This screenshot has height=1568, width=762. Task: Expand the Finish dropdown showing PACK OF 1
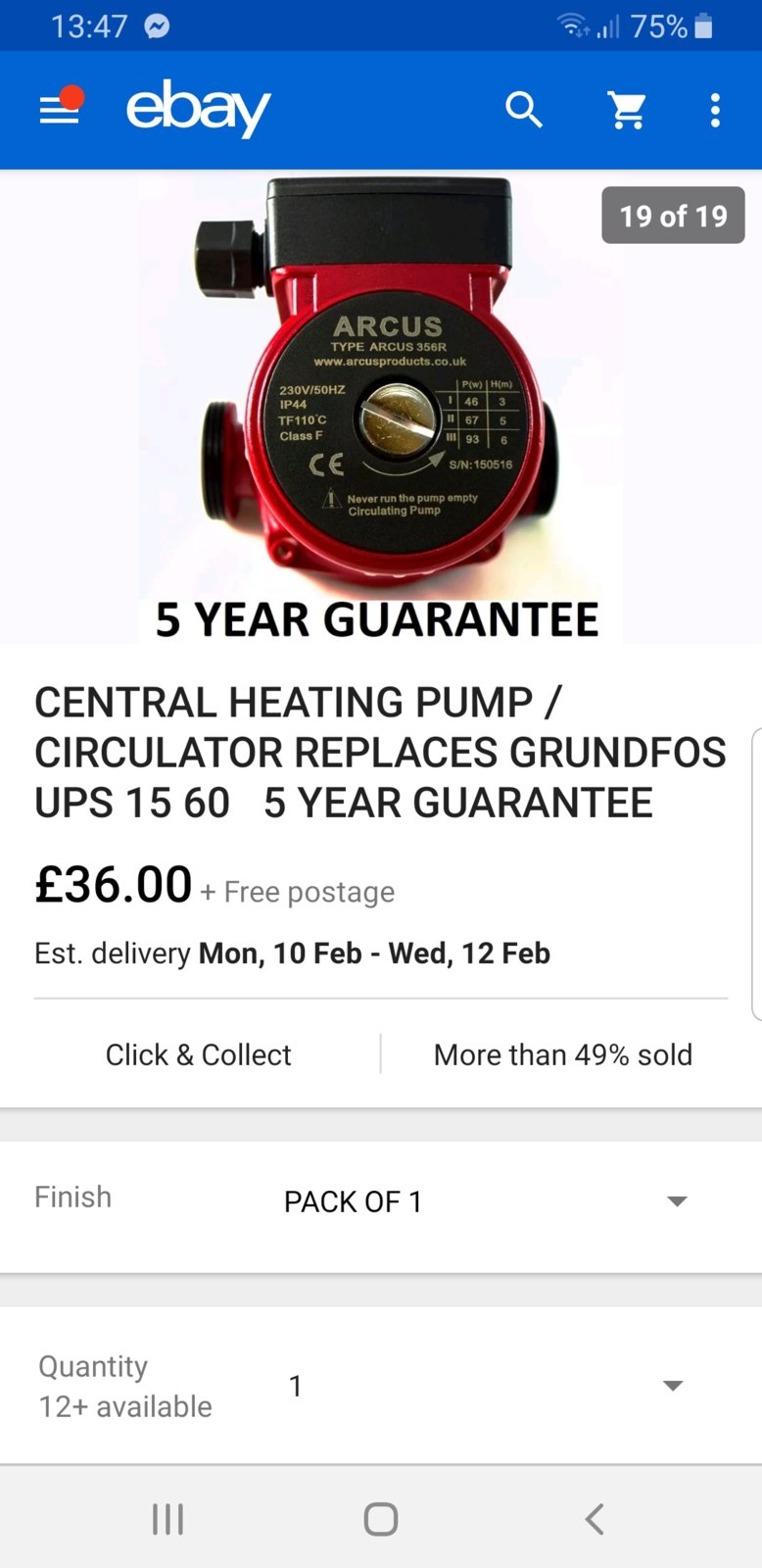(x=485, y=1201)
